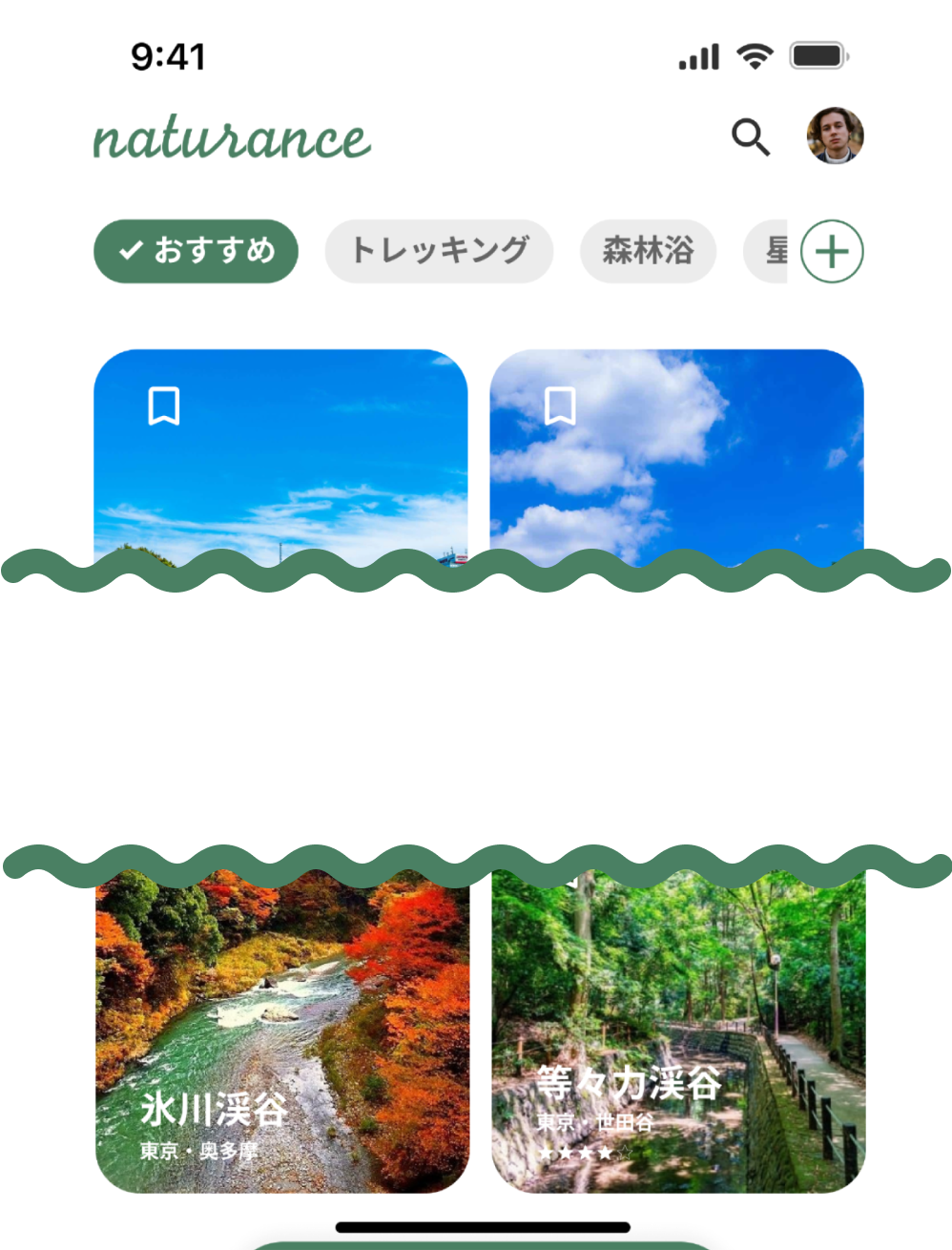View the 等々力渓谷 card
Image resolution: width=952 pixels, height=1250 pixels.
677,1031
